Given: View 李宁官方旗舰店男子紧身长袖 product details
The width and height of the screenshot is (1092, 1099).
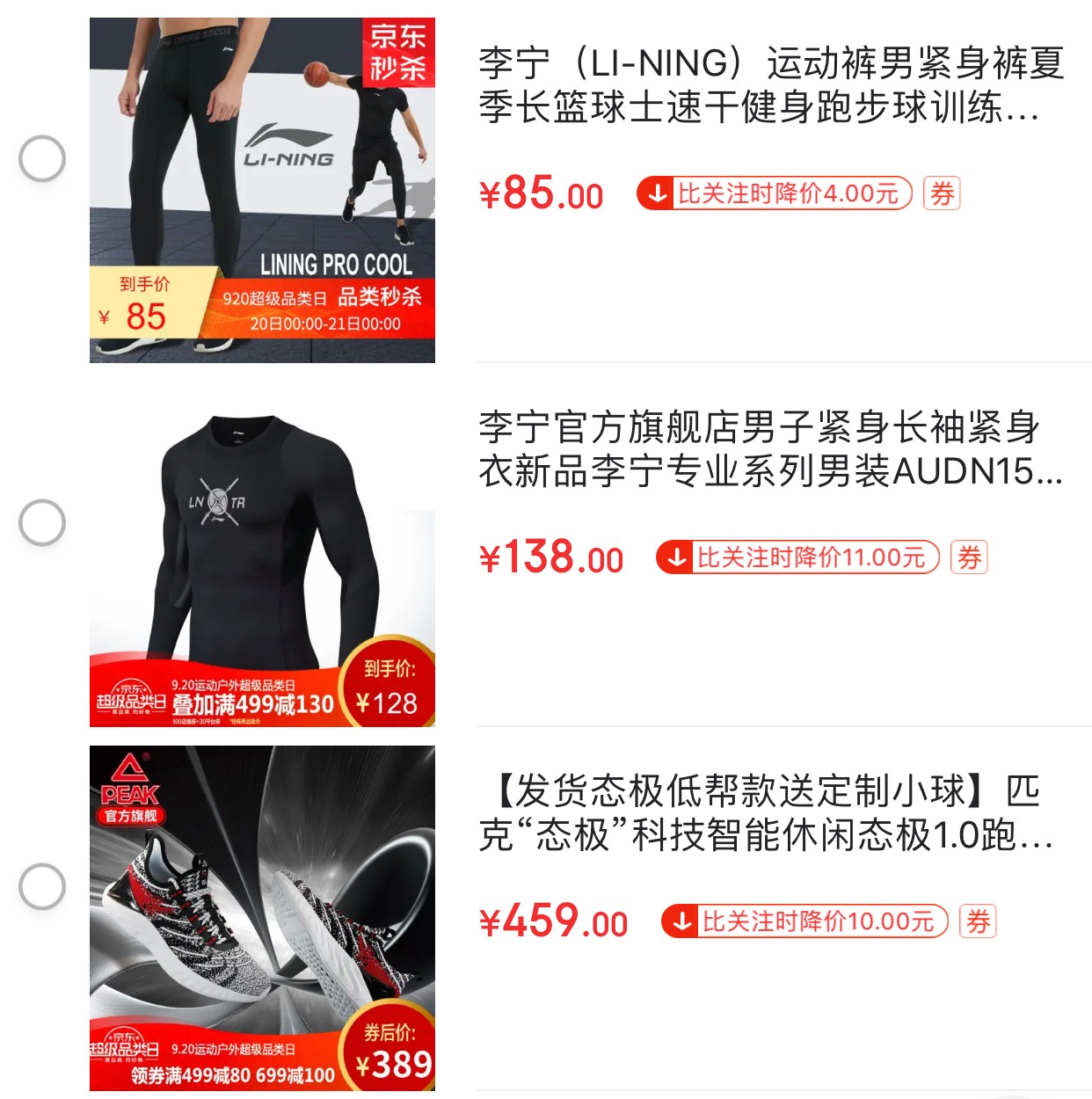Looking at the screenshot, I should [770, 449].
